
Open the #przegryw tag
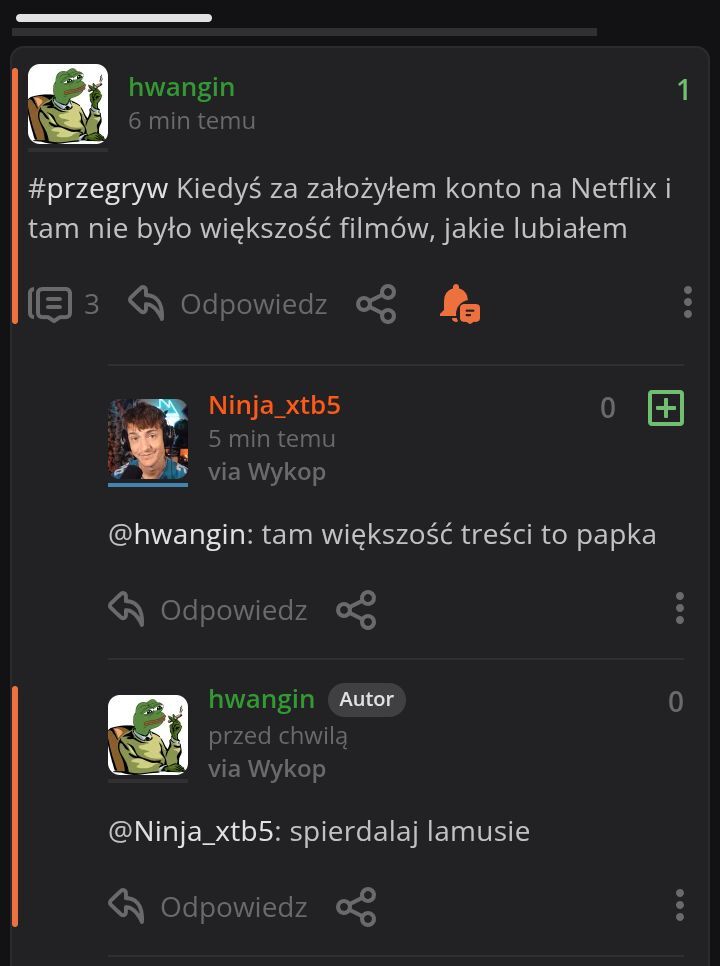(x=98, y=188)
